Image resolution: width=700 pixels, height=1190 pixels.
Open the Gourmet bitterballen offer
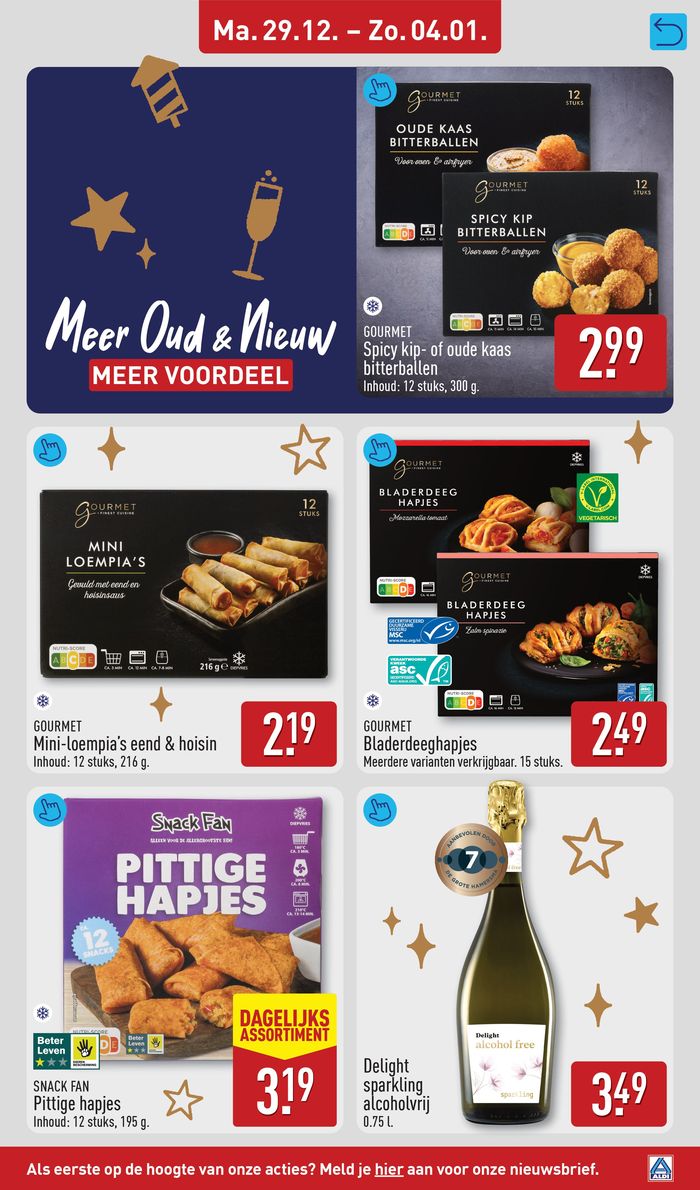(514, 240)
